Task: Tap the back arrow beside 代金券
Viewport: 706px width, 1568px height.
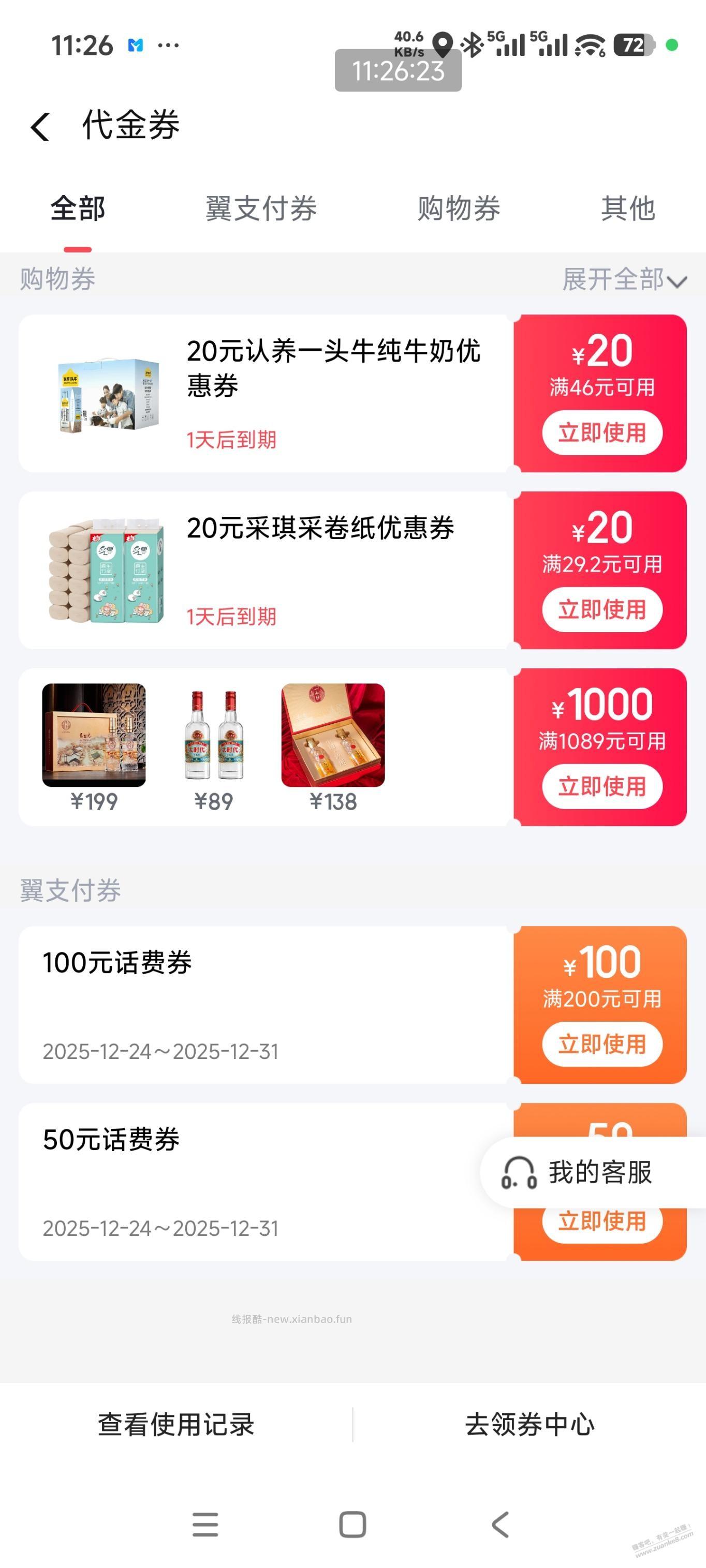Action: tap(40, 127)
